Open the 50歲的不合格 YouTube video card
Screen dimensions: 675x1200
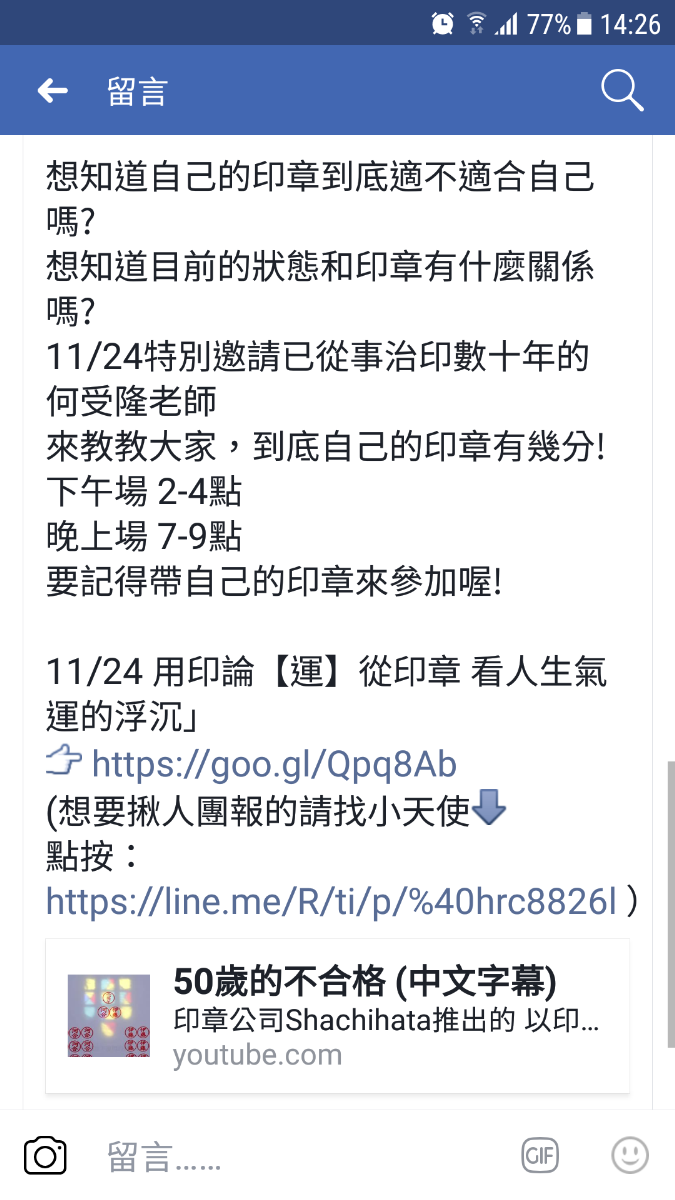tap(337, 1015)
